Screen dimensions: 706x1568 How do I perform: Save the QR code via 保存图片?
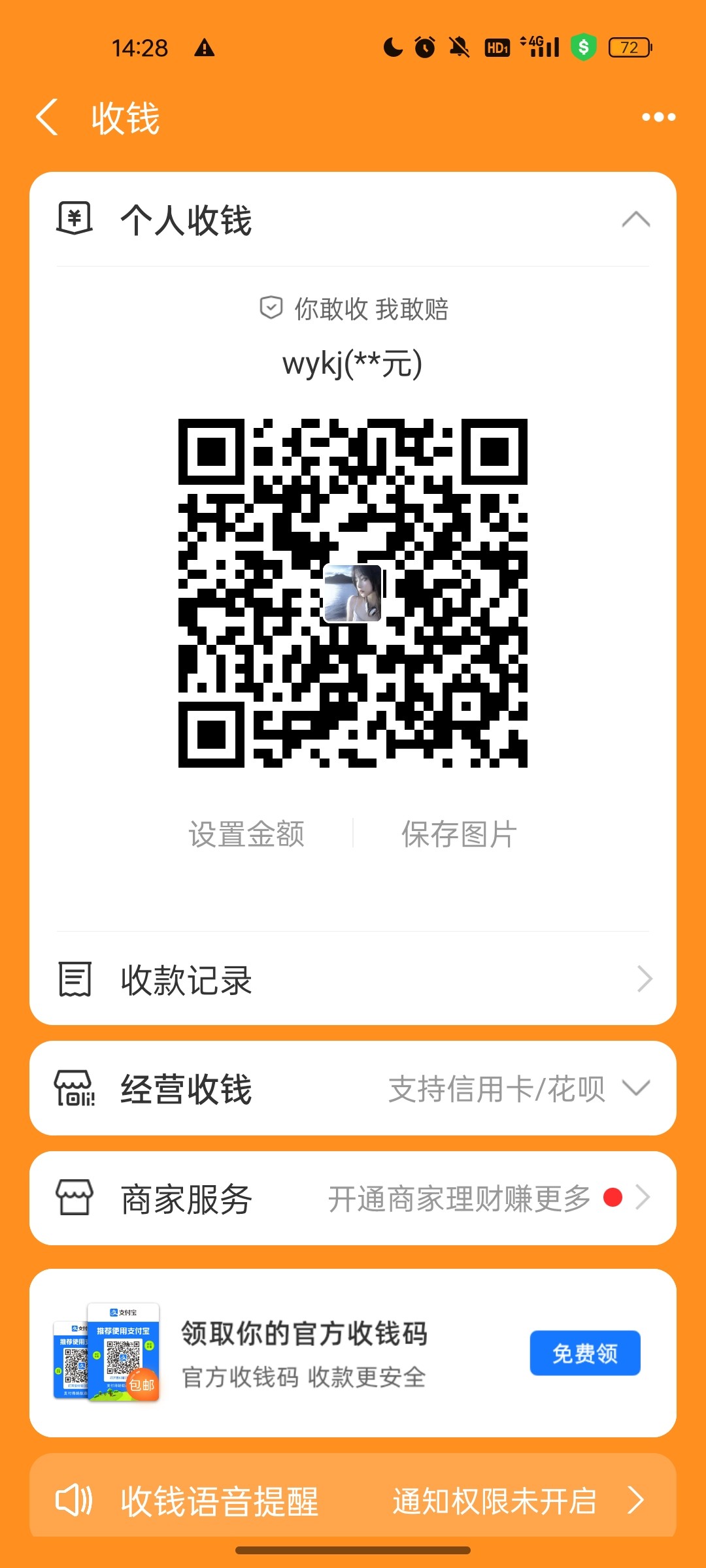click(459, 834)
